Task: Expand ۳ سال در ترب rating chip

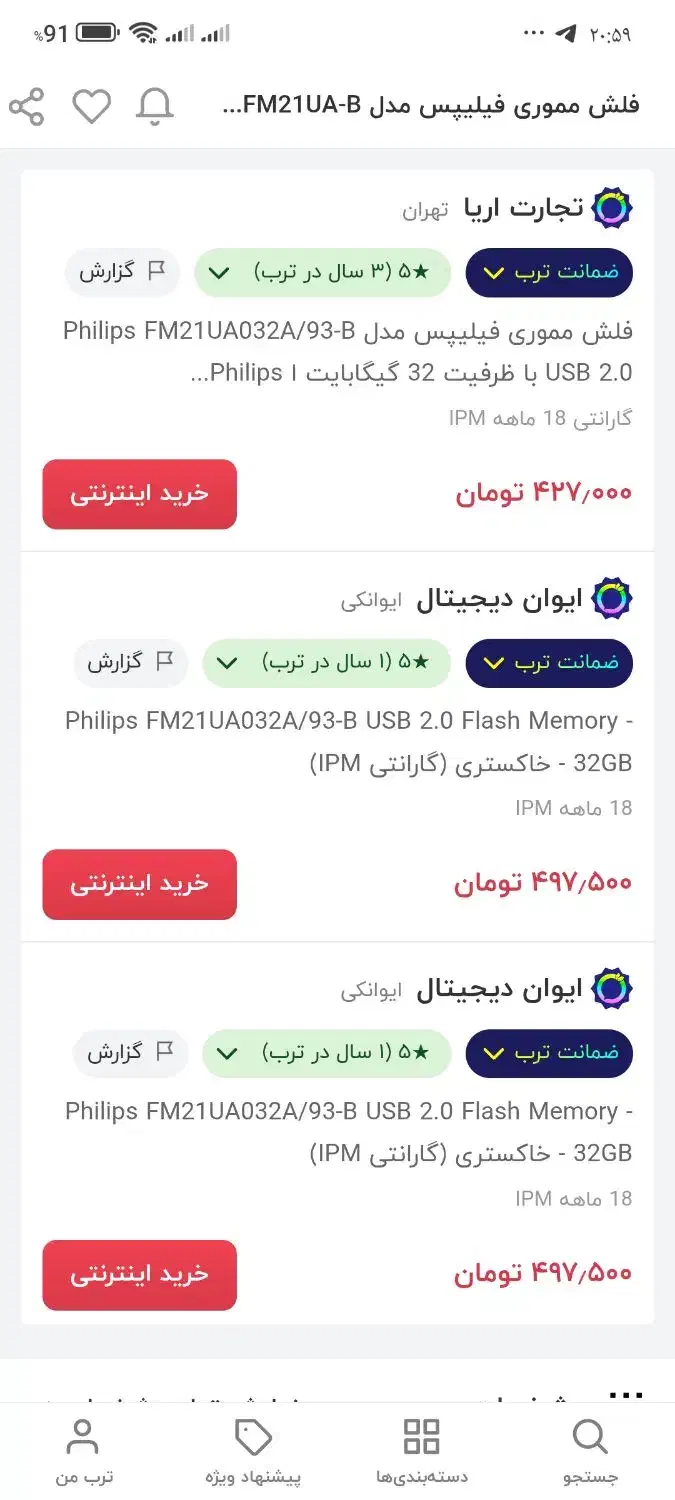Action: click(322, 272)
